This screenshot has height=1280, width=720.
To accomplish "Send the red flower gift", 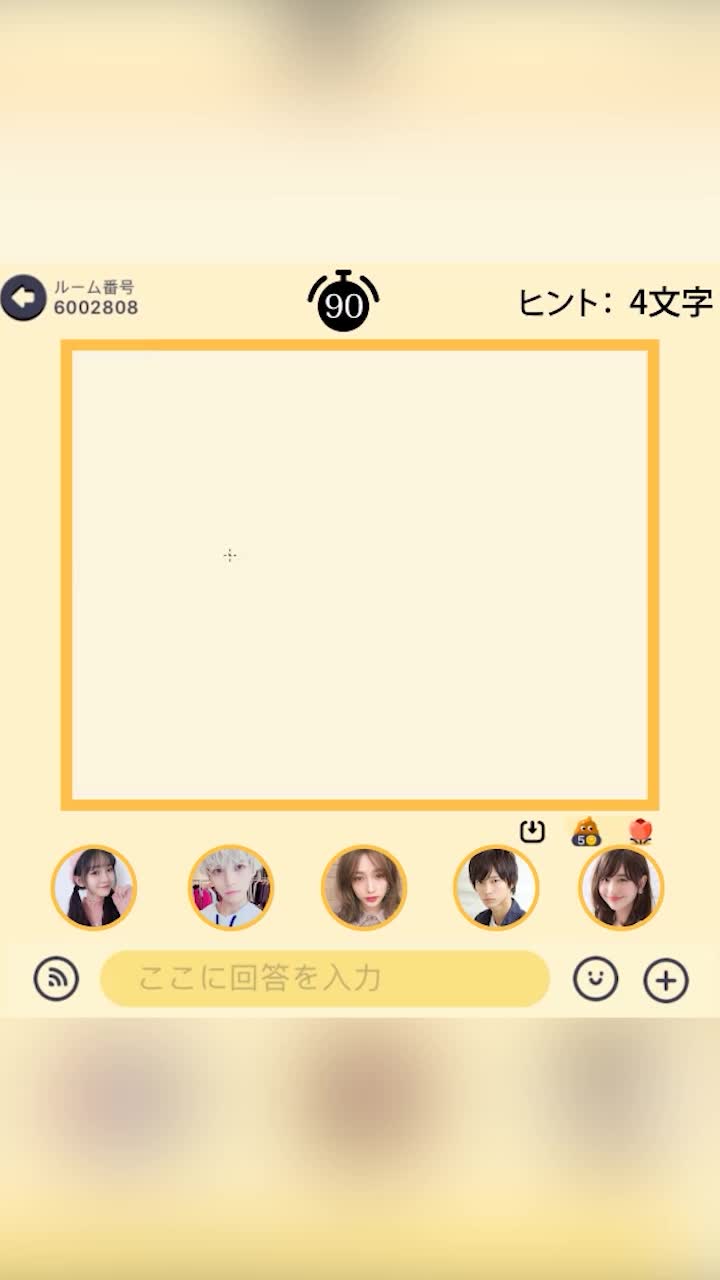I will point(640,831).
